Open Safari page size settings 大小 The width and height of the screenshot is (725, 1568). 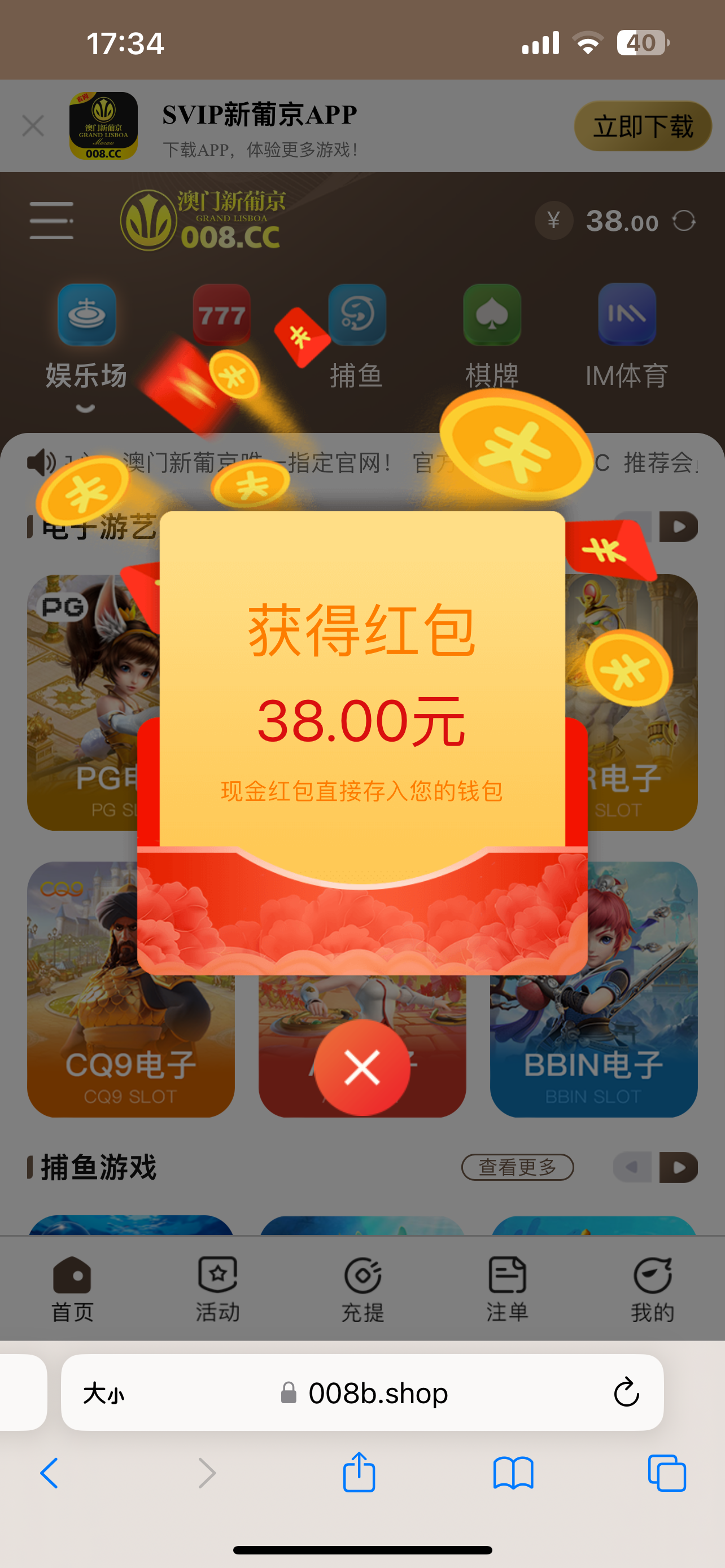(x=103, y=1392)
